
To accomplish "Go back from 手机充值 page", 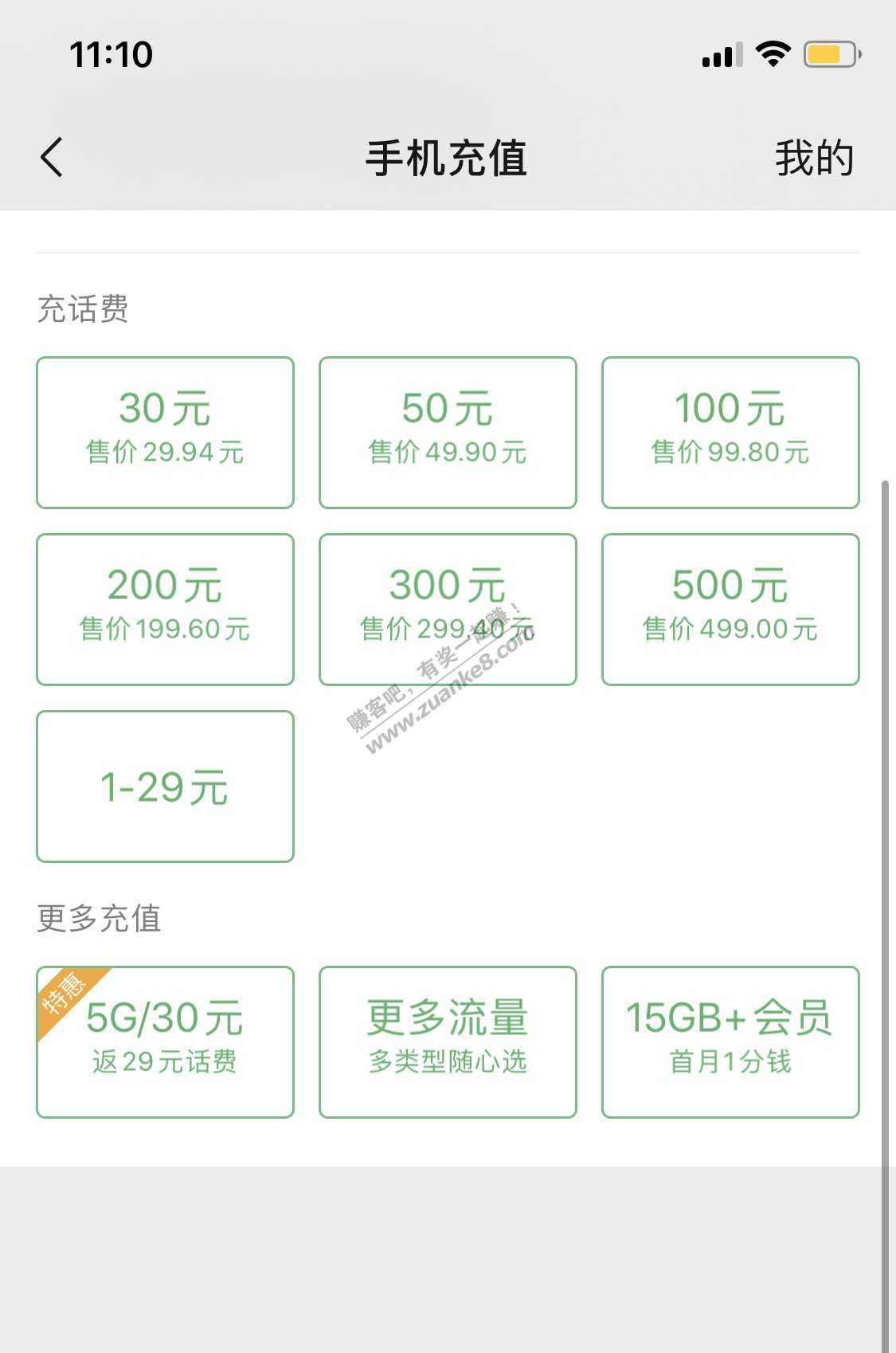I will click(53, 157).
